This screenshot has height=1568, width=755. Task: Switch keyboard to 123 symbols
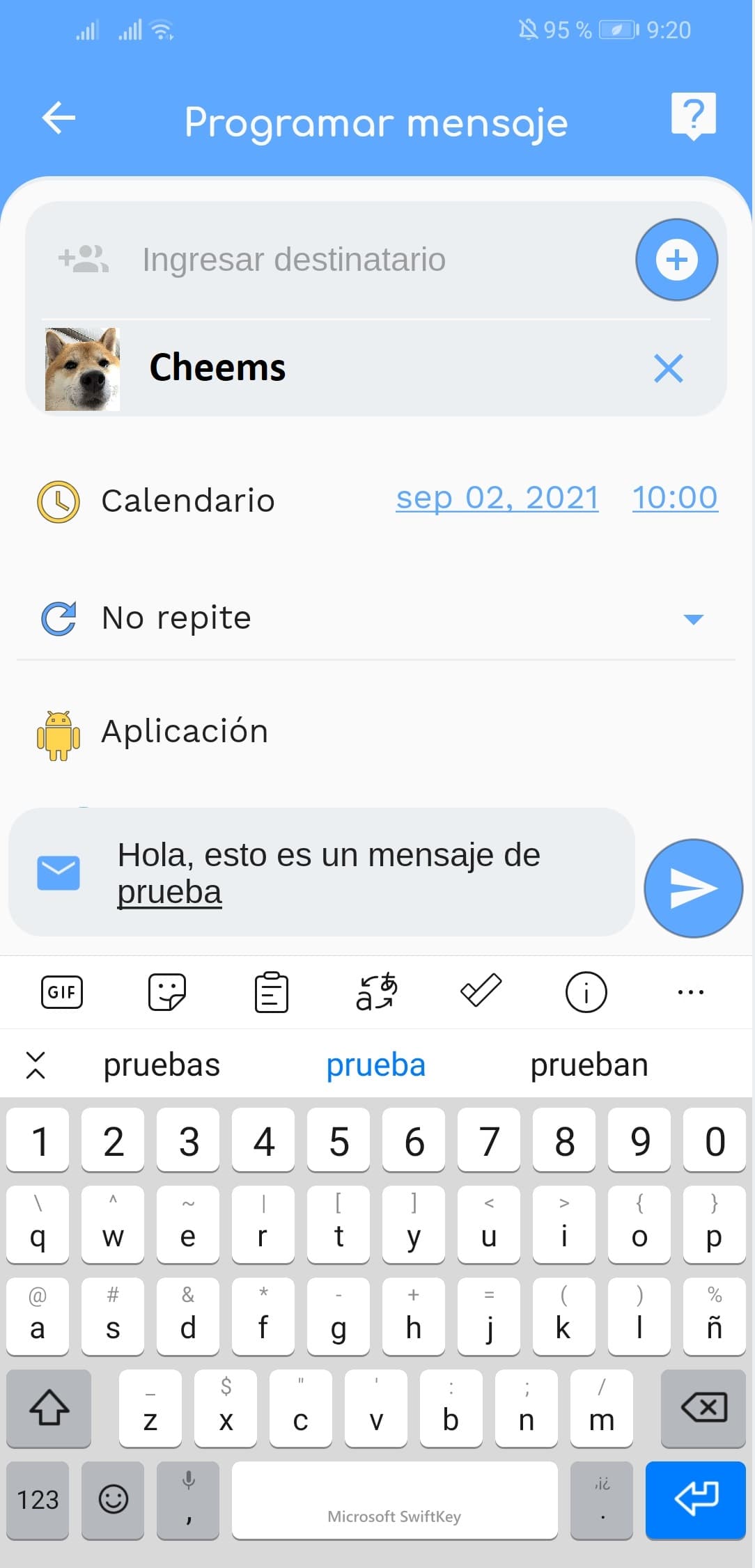pyautogui.click(x=38, y=1500)
